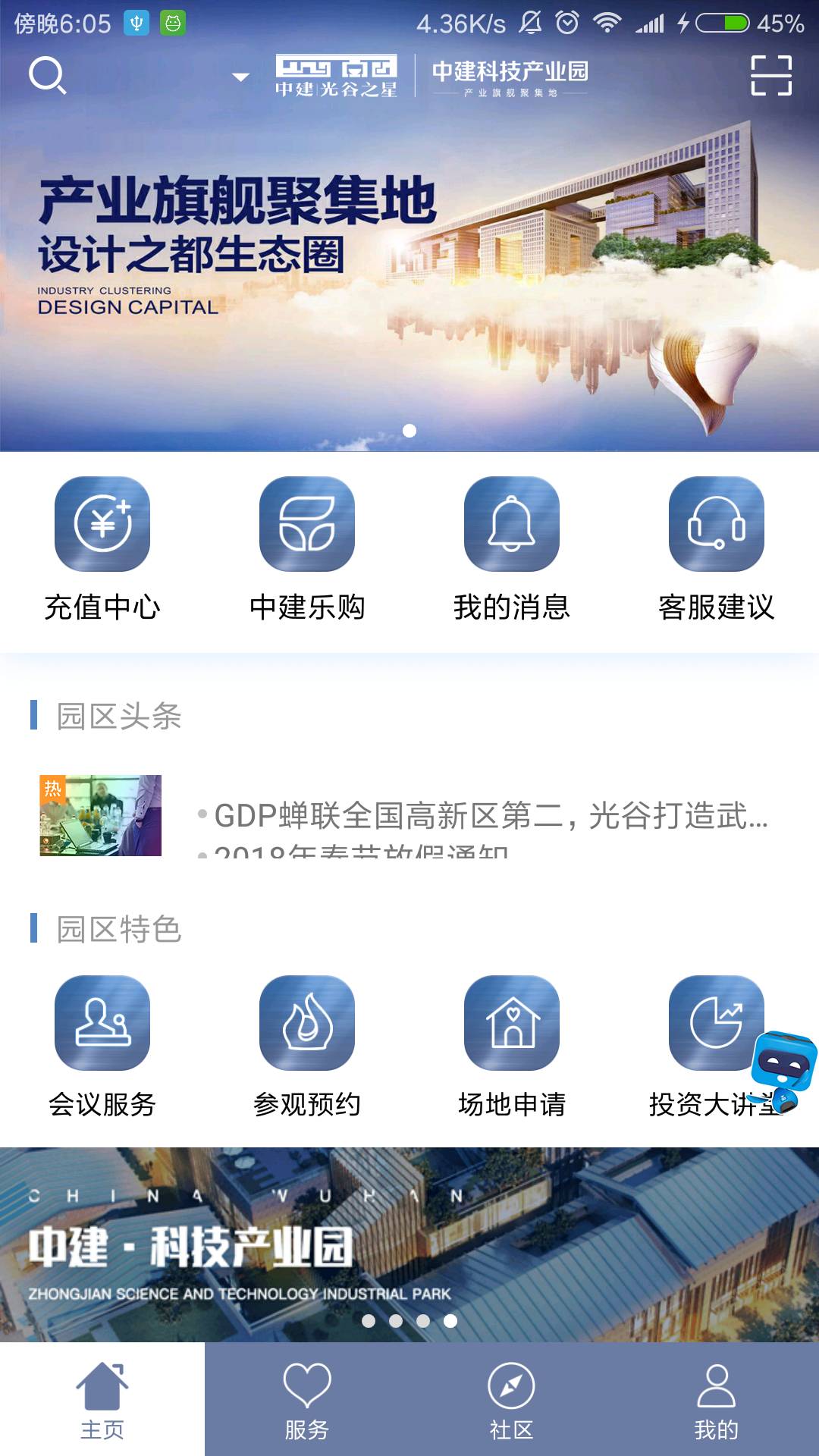This screenshot has height=1456, width=819.
Task: Open 参观预约 visit booking
Action: [307, 1046]
